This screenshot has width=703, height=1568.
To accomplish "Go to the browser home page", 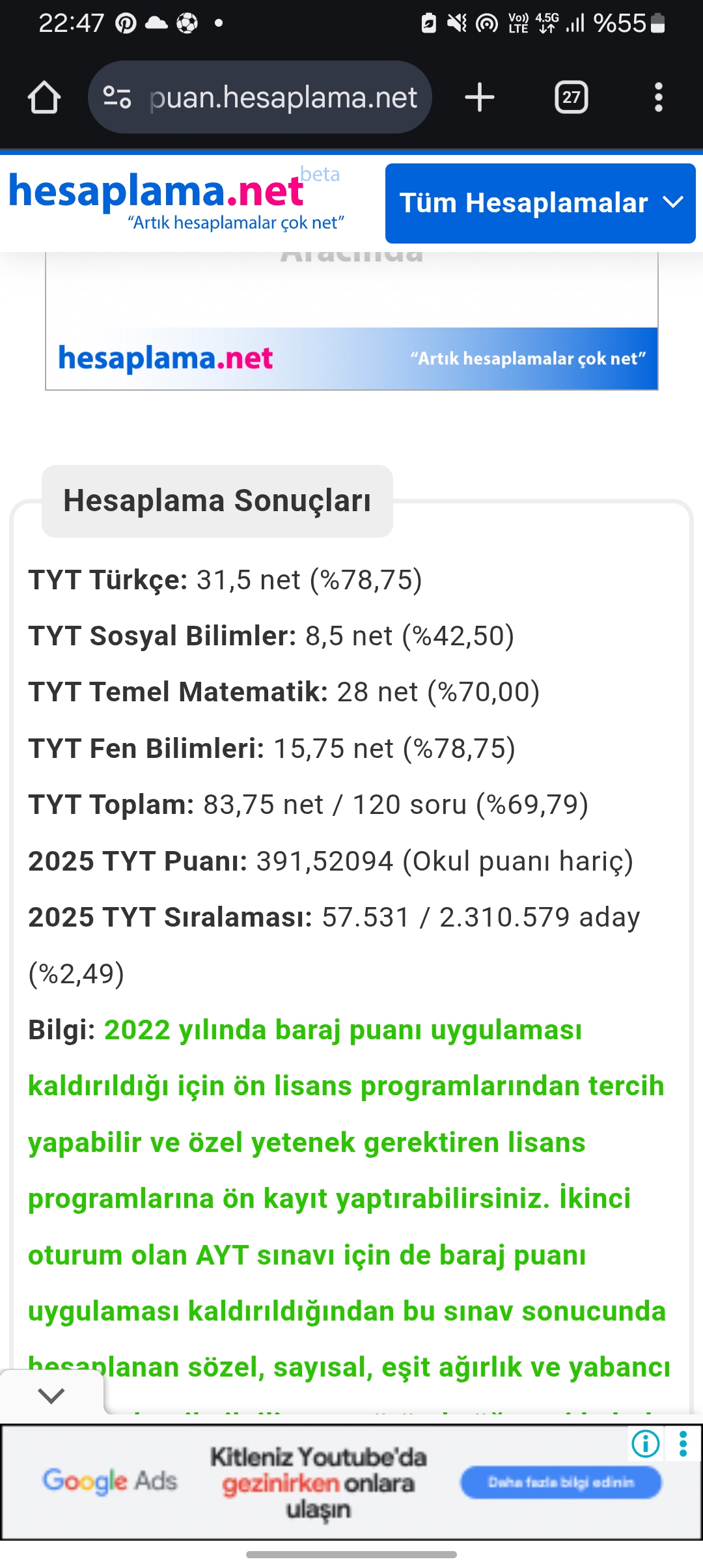I will [x=44, y=98].
